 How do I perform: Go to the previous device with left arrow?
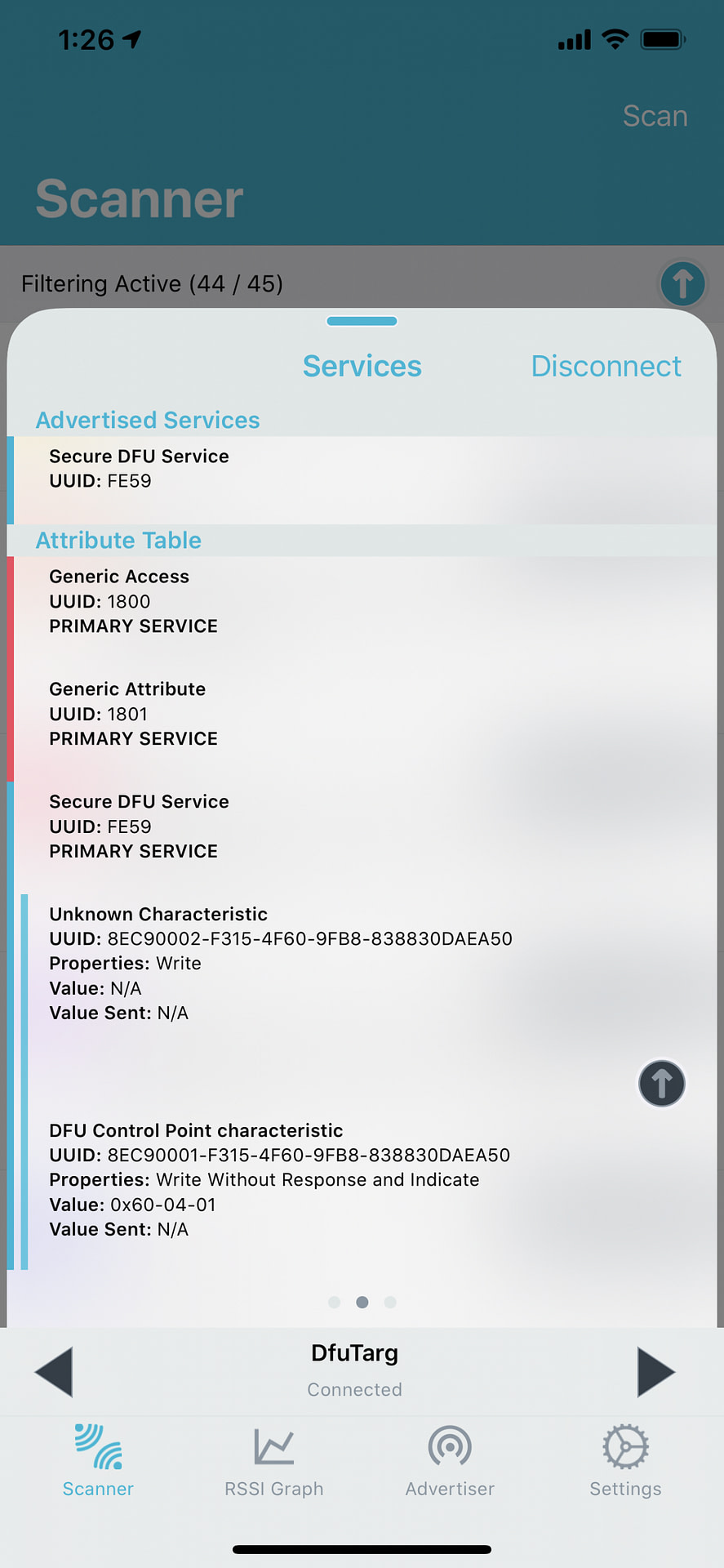pyautogui.click(x=55, y=1371)
